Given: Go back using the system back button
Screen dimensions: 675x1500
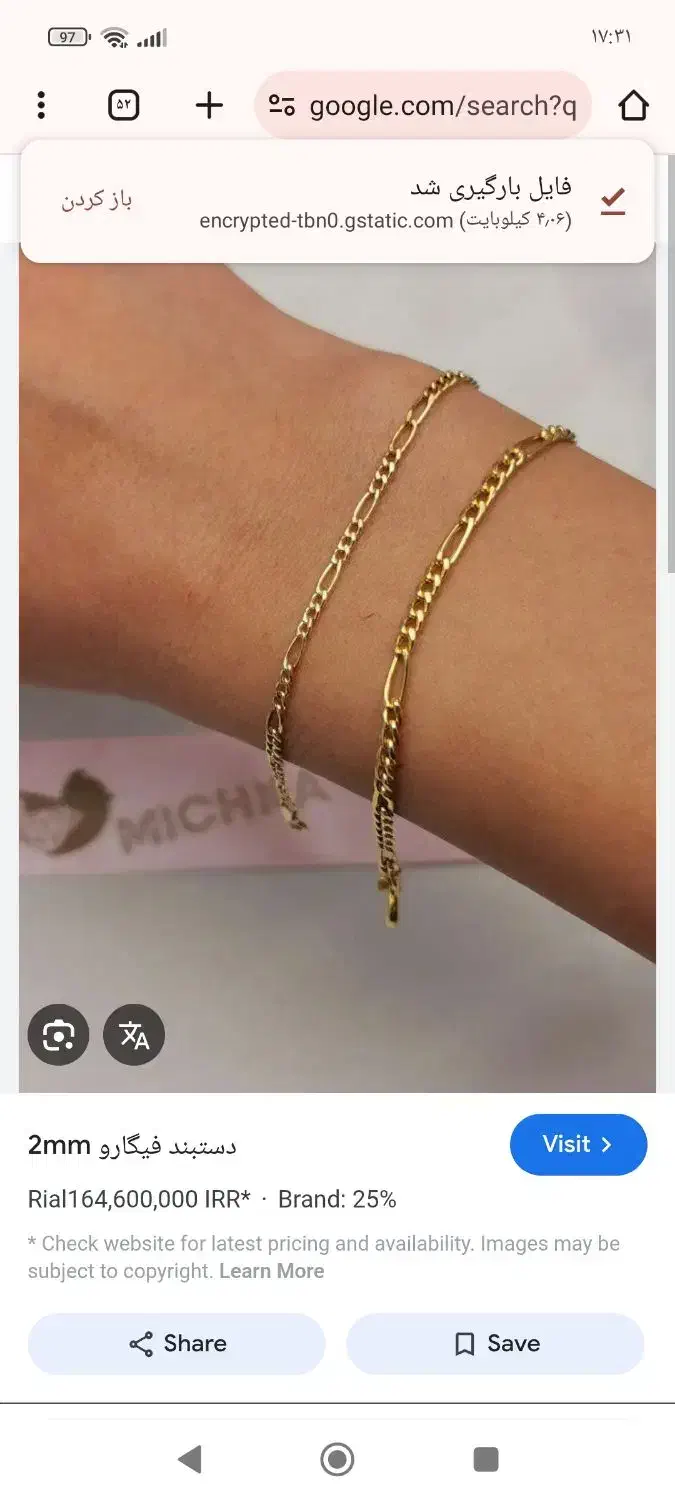Looking at the screenshot, I should tap(189, 1459).
